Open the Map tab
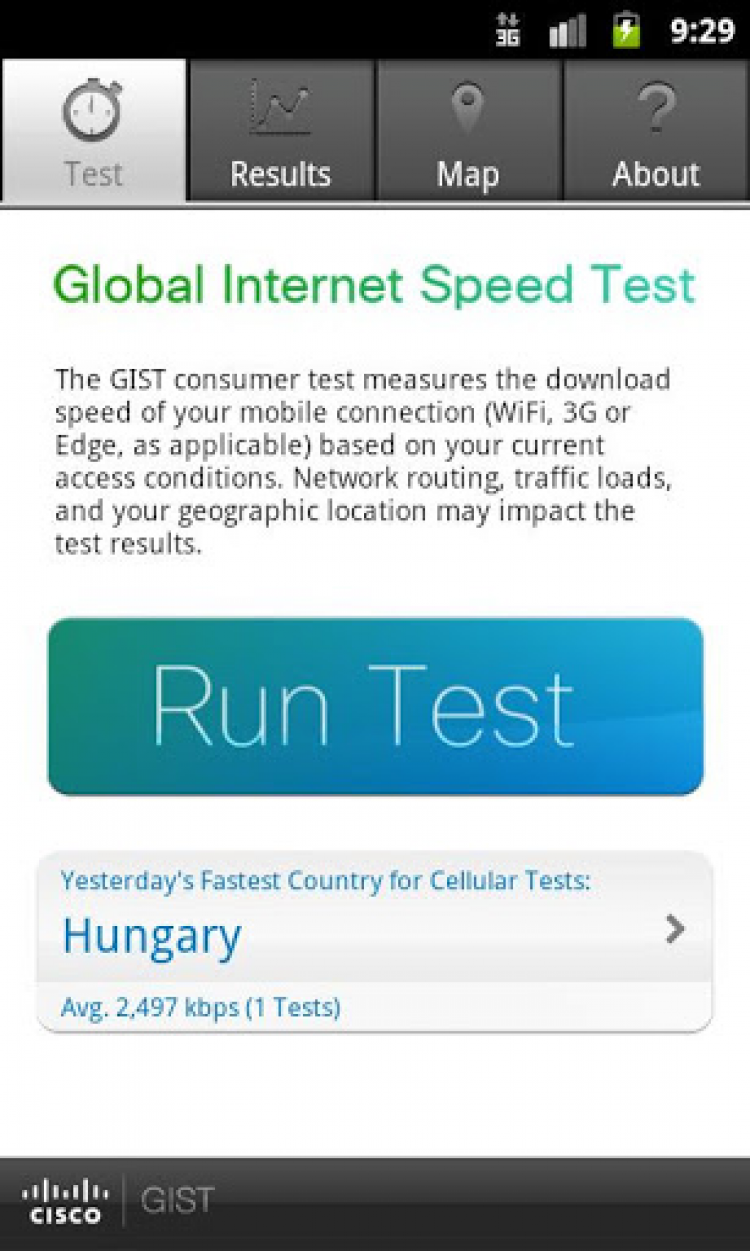The height and width of the screenshot is (1251, 750). click(x=468, y=131)
